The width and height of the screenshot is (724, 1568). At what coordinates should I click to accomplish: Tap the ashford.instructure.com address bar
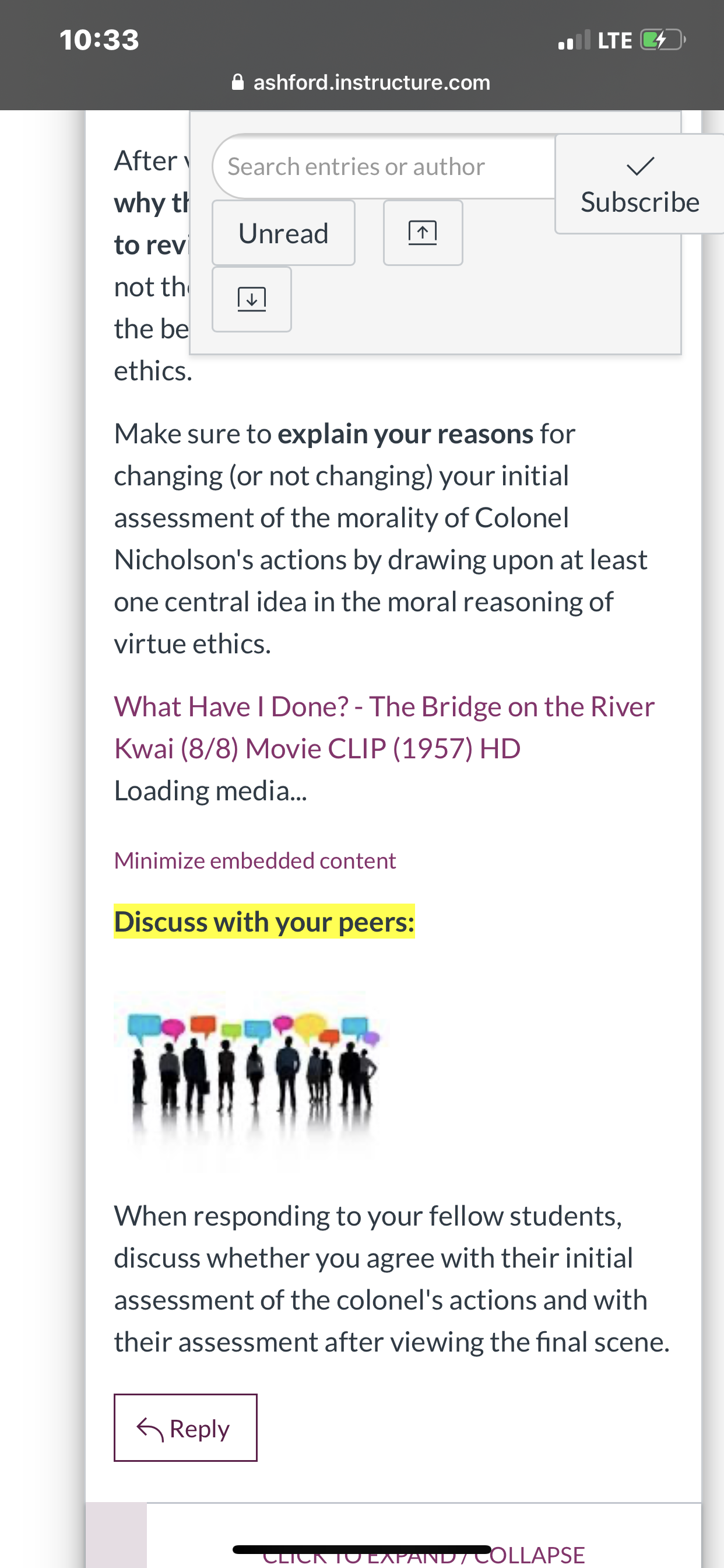361,82
